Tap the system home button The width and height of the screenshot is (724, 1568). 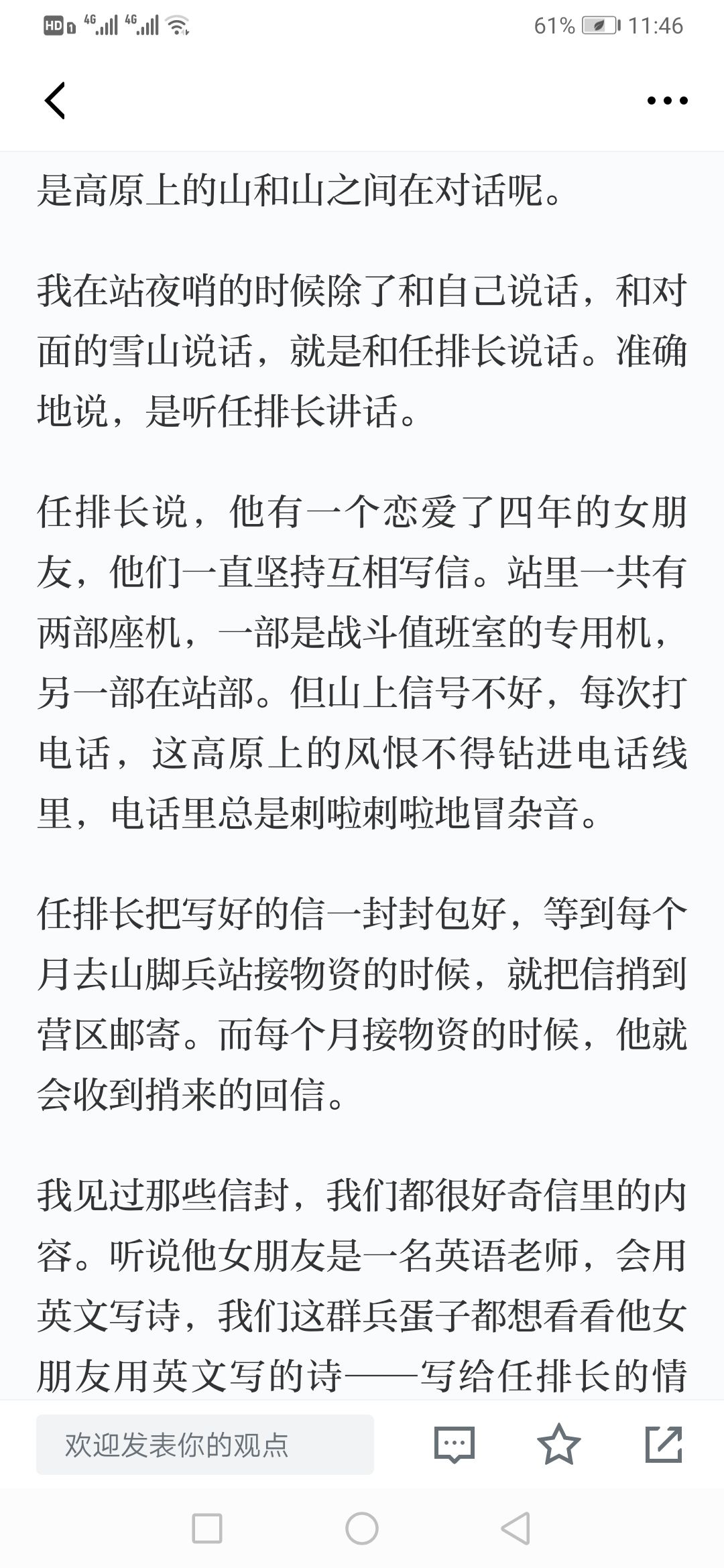click(362, 1528)
